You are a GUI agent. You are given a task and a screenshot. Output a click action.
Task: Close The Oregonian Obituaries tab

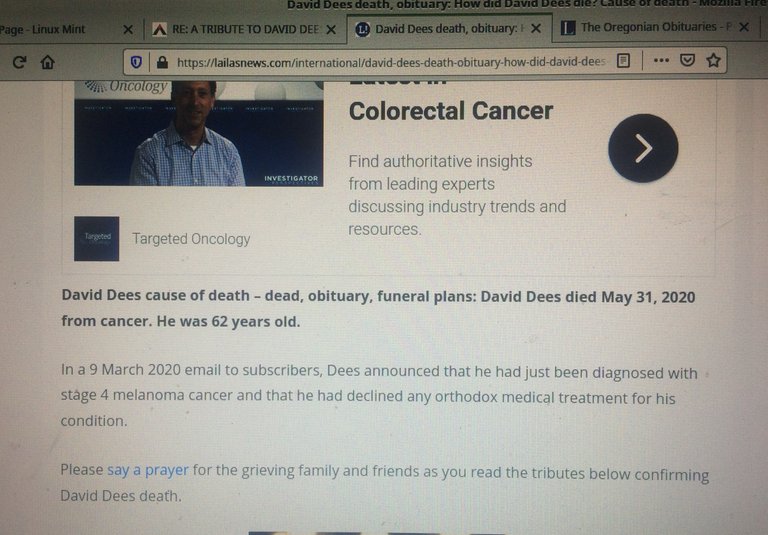click(x=744, y=28)
